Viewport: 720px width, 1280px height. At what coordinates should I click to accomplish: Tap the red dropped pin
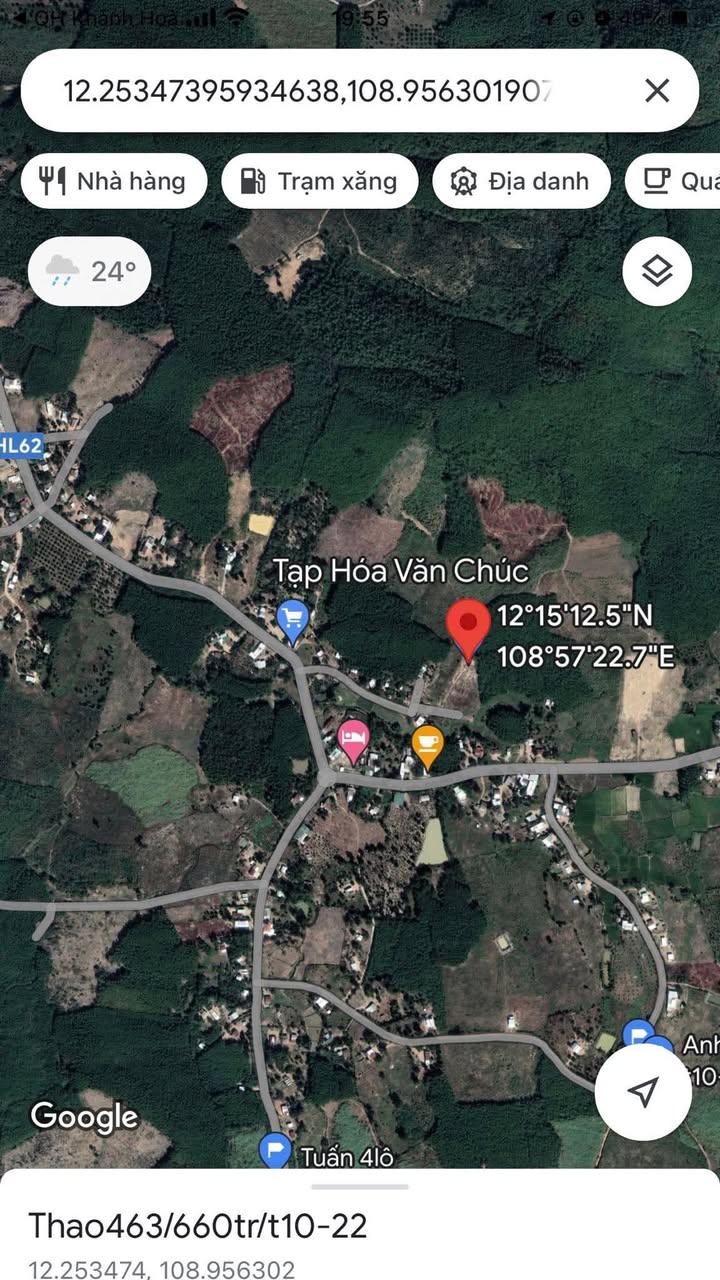[x=467, y=629]
